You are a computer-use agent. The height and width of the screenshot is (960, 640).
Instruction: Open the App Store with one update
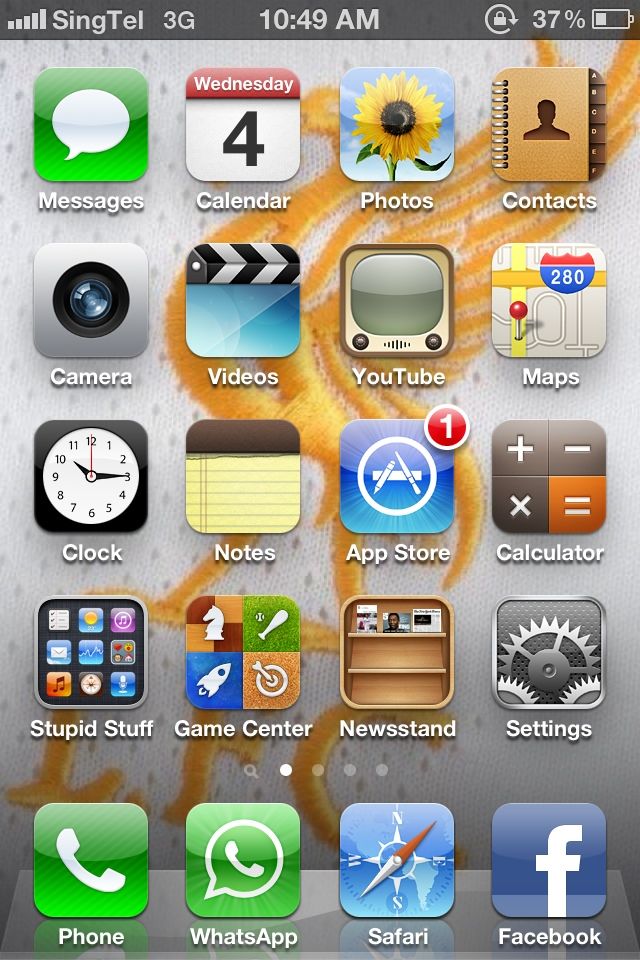[397, 476]
